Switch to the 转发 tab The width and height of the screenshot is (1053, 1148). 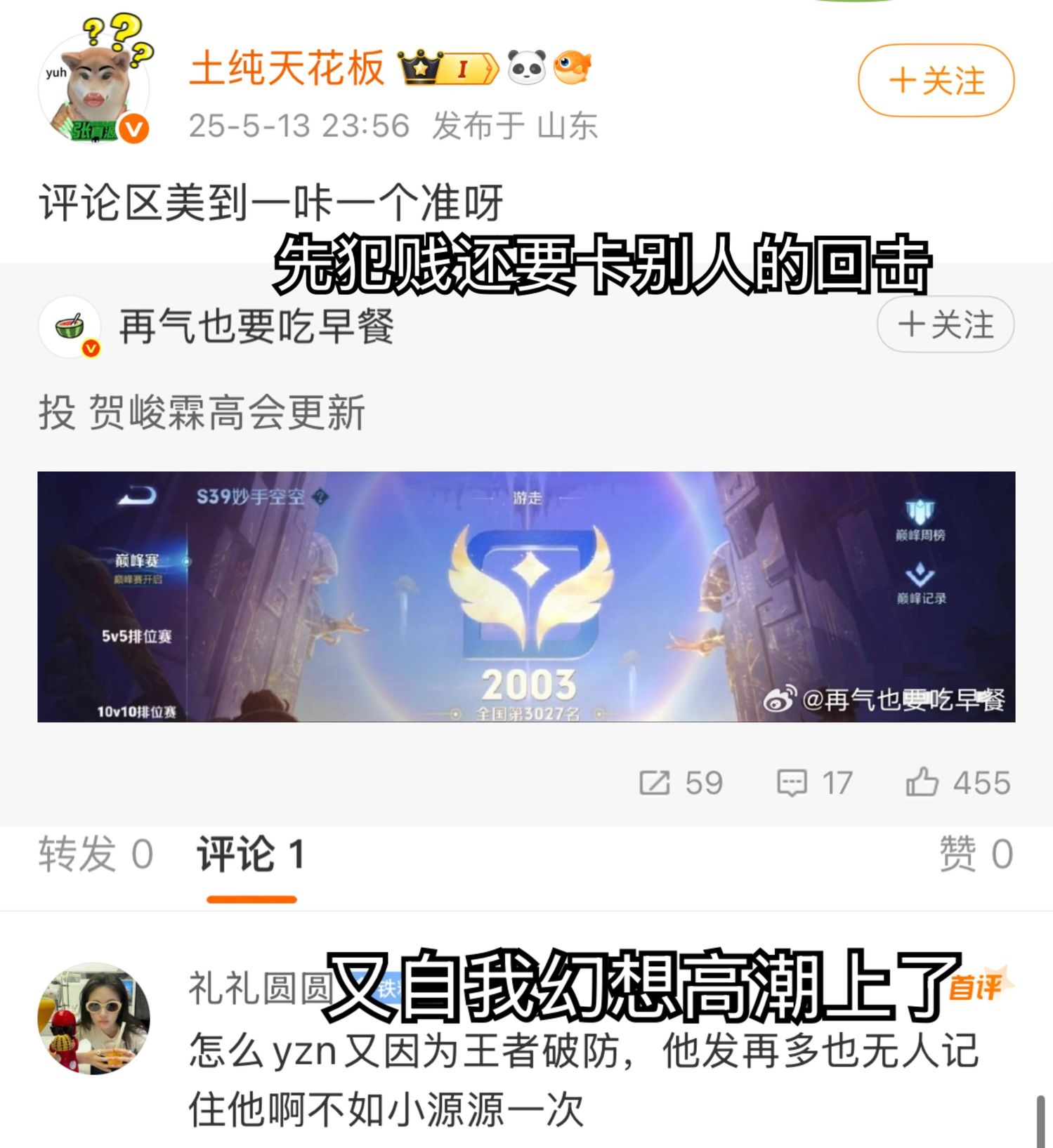tap(96, 855)
